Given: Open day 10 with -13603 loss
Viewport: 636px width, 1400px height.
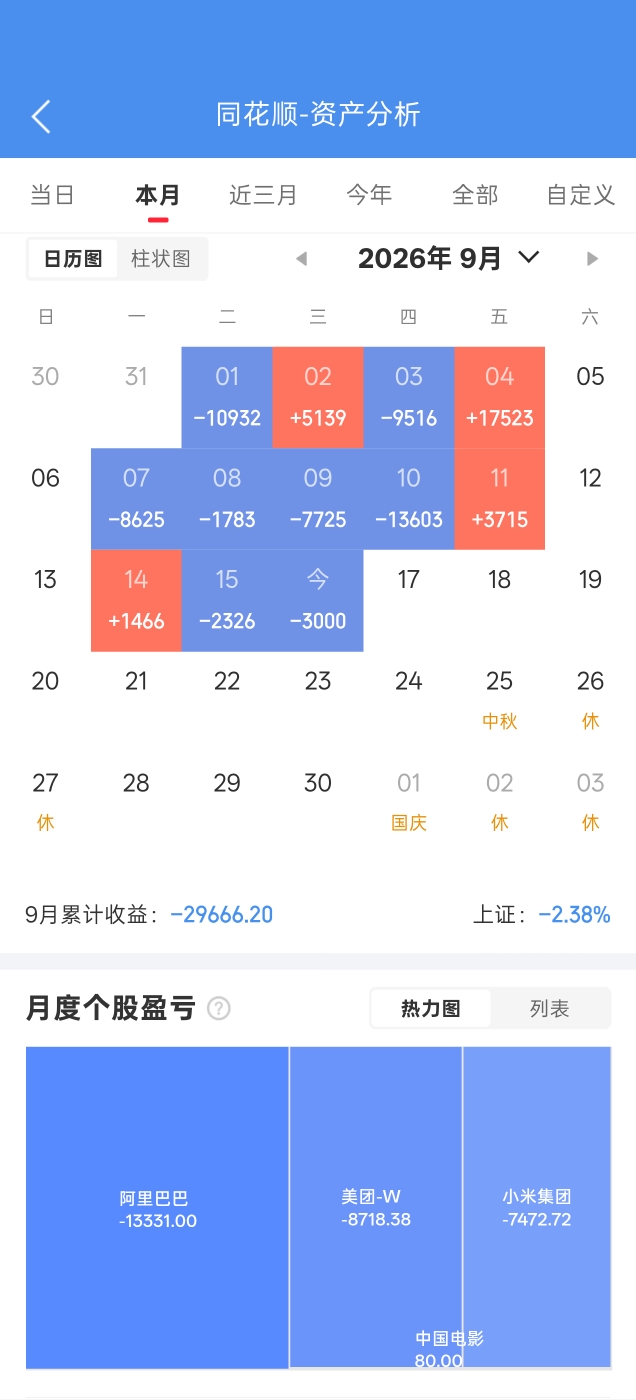Looking at the screenshot, I should tap(409, 499).
